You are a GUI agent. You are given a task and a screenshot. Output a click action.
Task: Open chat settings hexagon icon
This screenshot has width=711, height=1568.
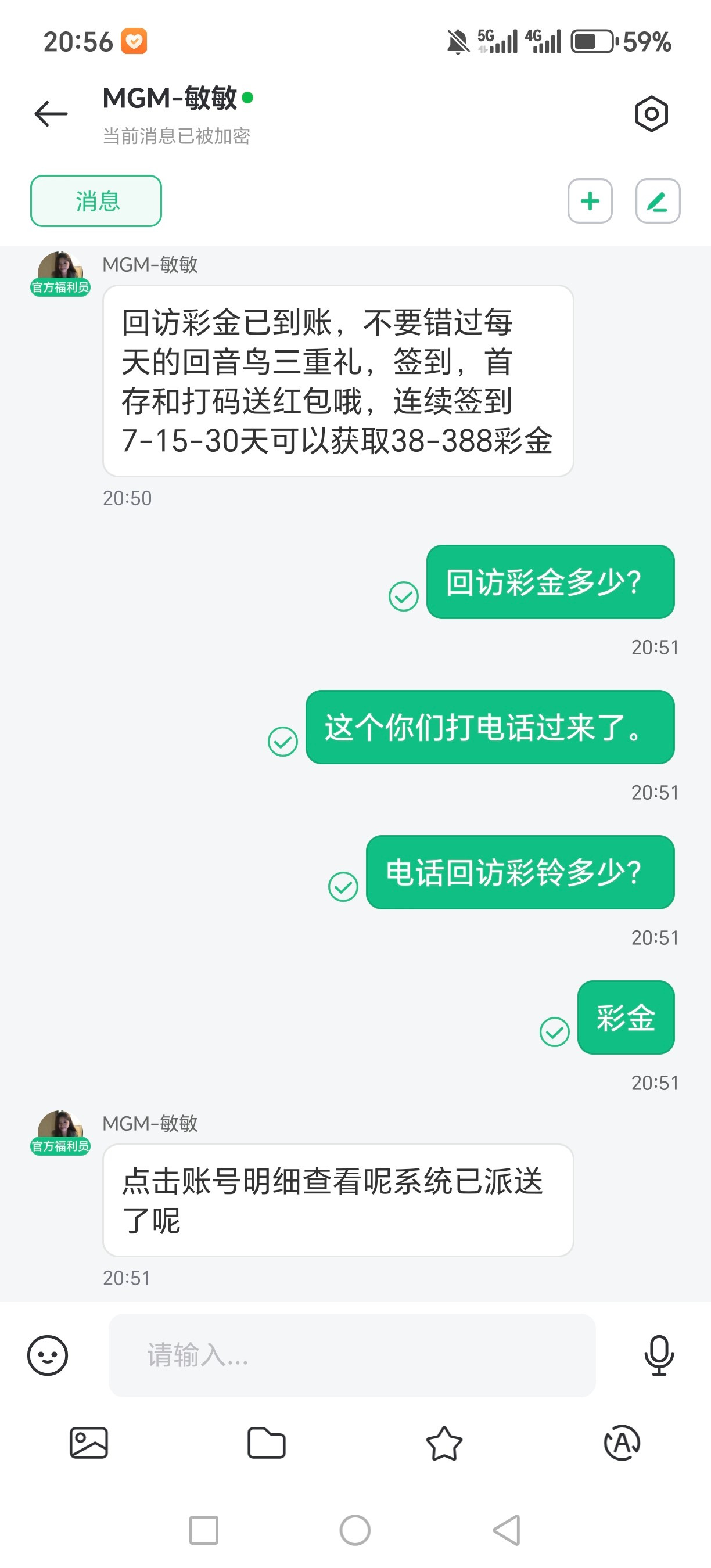coord(651,114)
